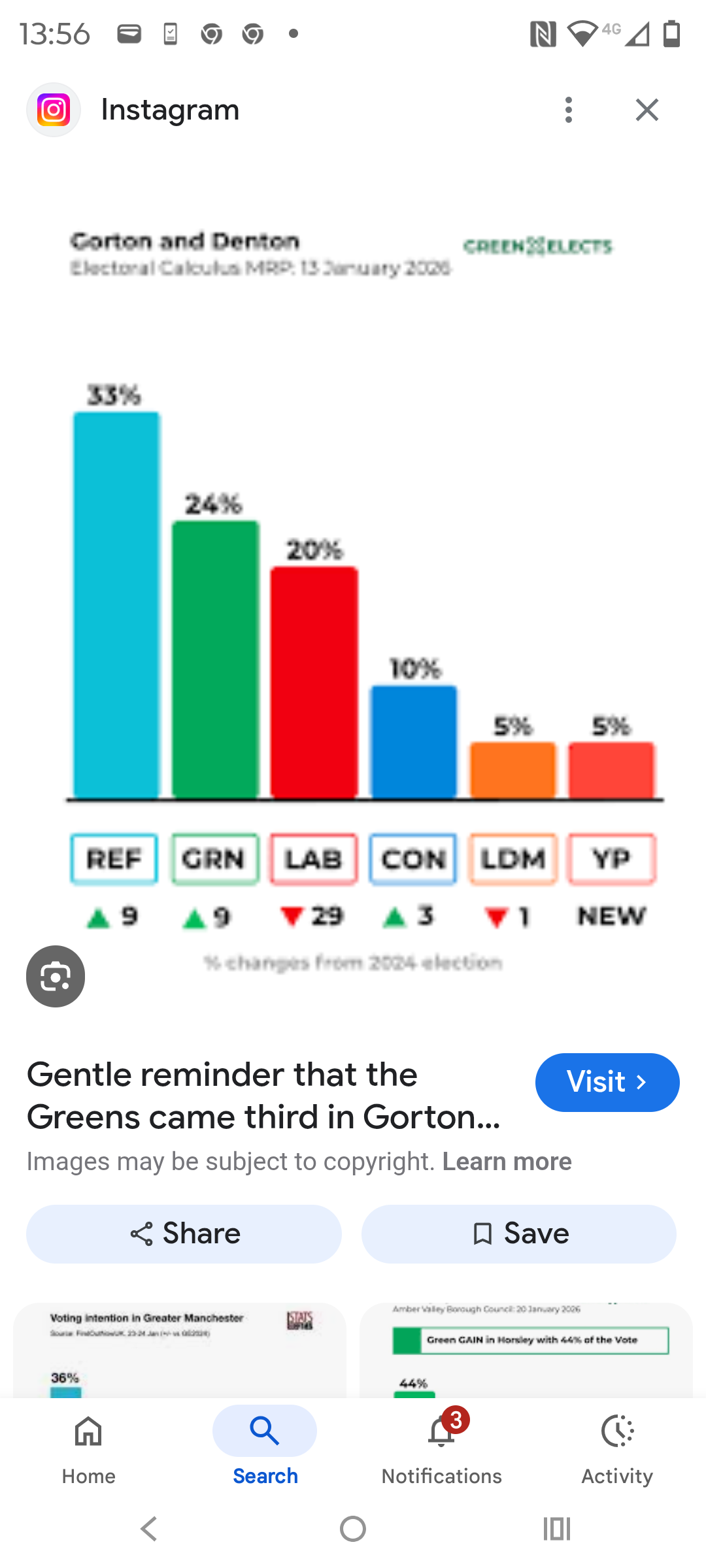
Task: Save this image to collections
Action: [x=519, y=1233]
